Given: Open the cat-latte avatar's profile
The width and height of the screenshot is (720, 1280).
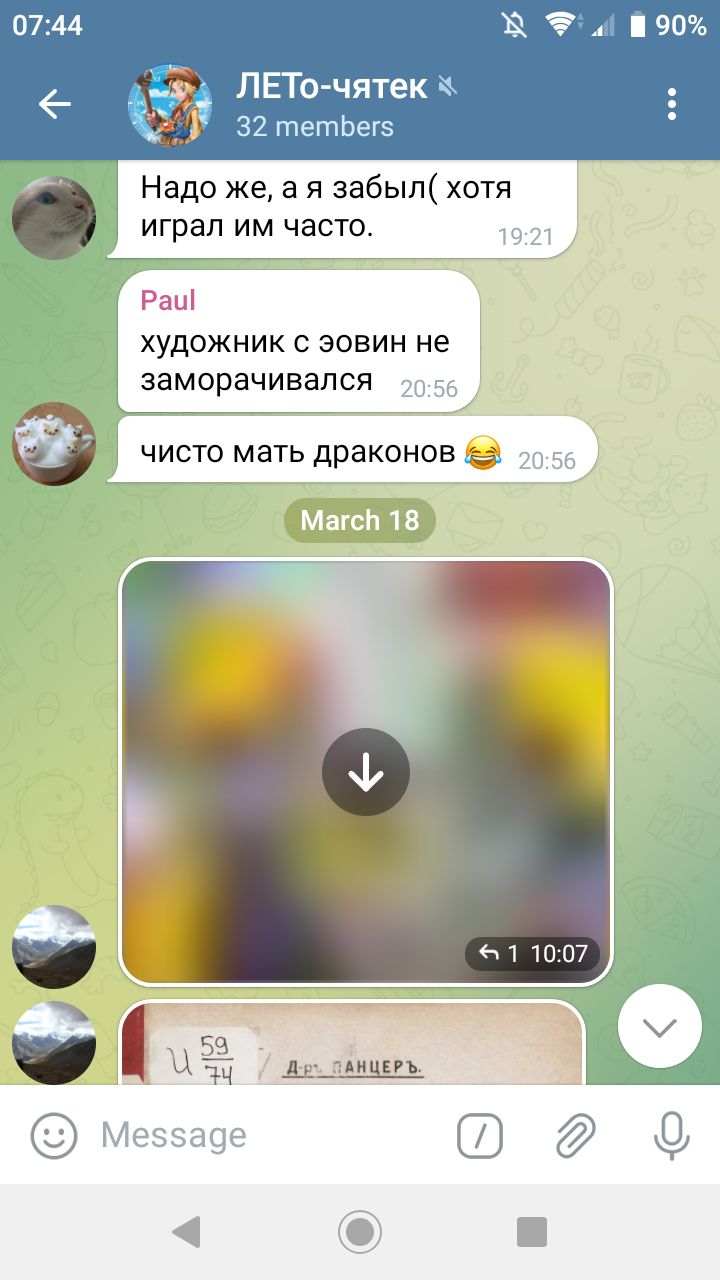Looking at the screenshot, I should tap(54, 443).
